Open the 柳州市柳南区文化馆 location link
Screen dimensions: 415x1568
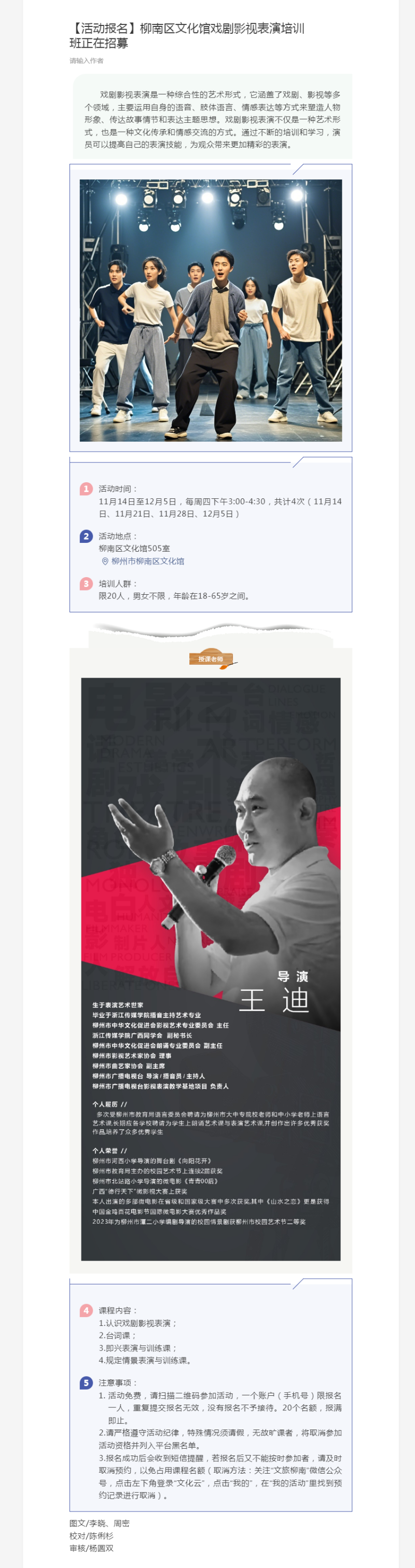pos(147,561)
